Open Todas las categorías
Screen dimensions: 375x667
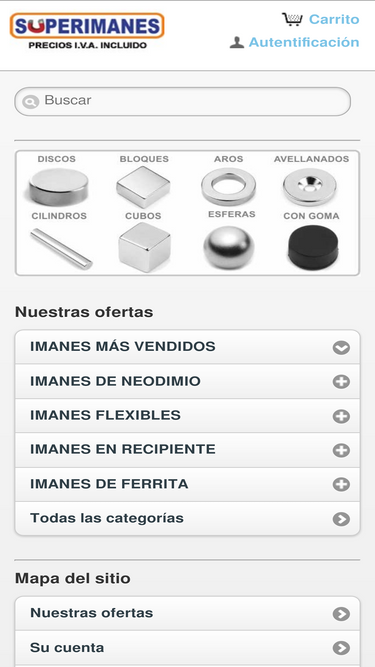pyautogui.click(x=188, y=519)
